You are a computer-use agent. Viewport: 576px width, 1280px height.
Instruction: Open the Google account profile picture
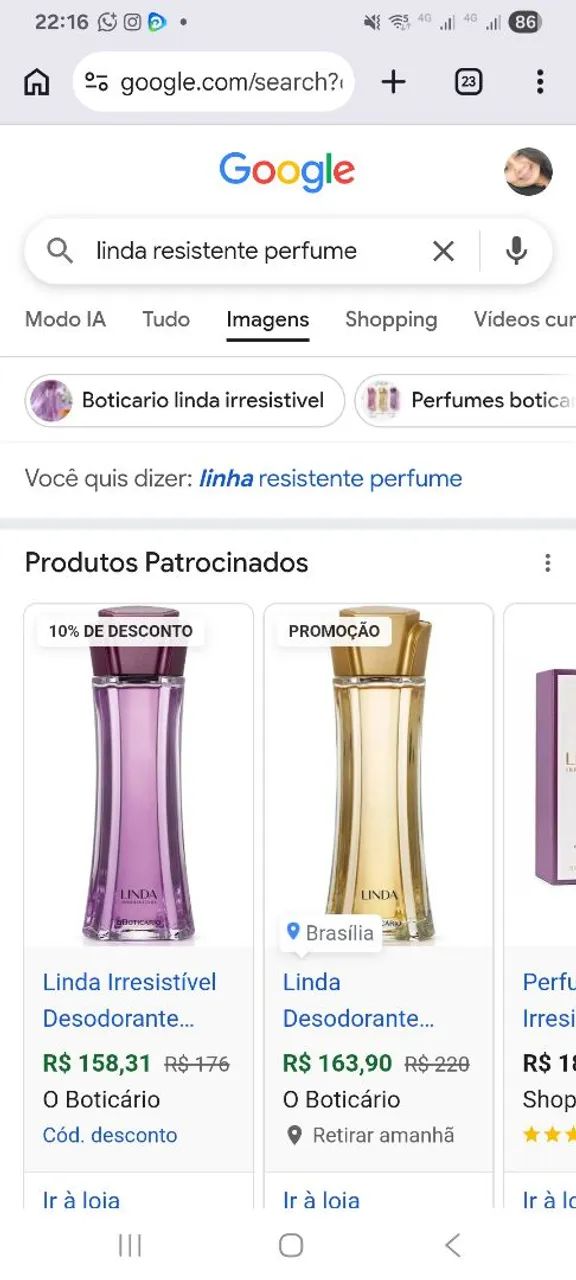(528, 171)
